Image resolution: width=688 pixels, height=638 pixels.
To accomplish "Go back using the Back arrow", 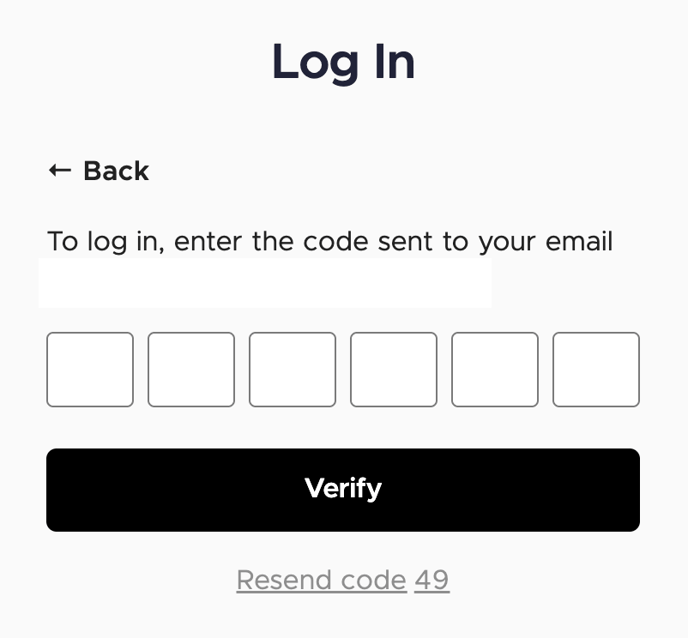I will pyautogui.click(x=98, y=171).
